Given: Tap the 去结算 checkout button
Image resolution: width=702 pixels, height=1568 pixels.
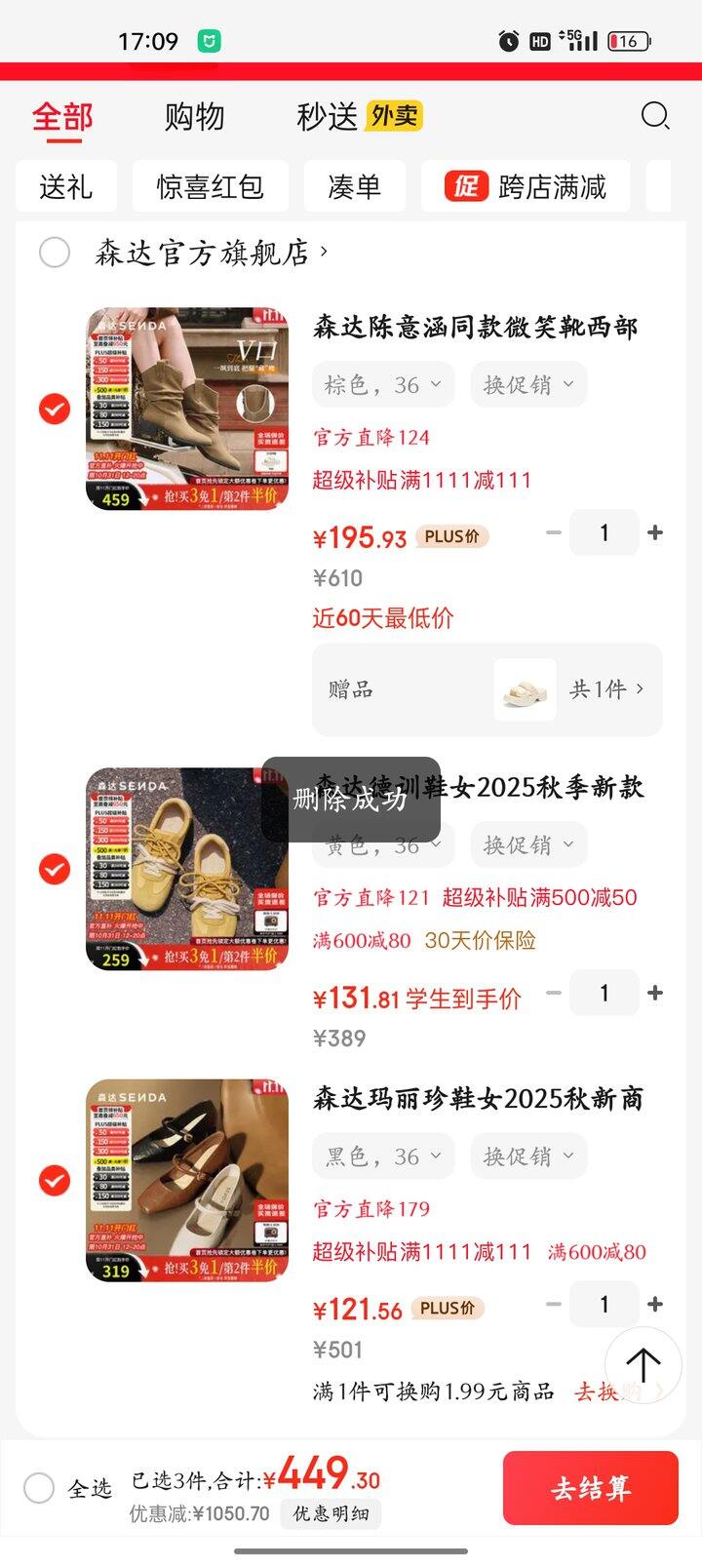Looking at the screenshot, I should coord(590,1488).
